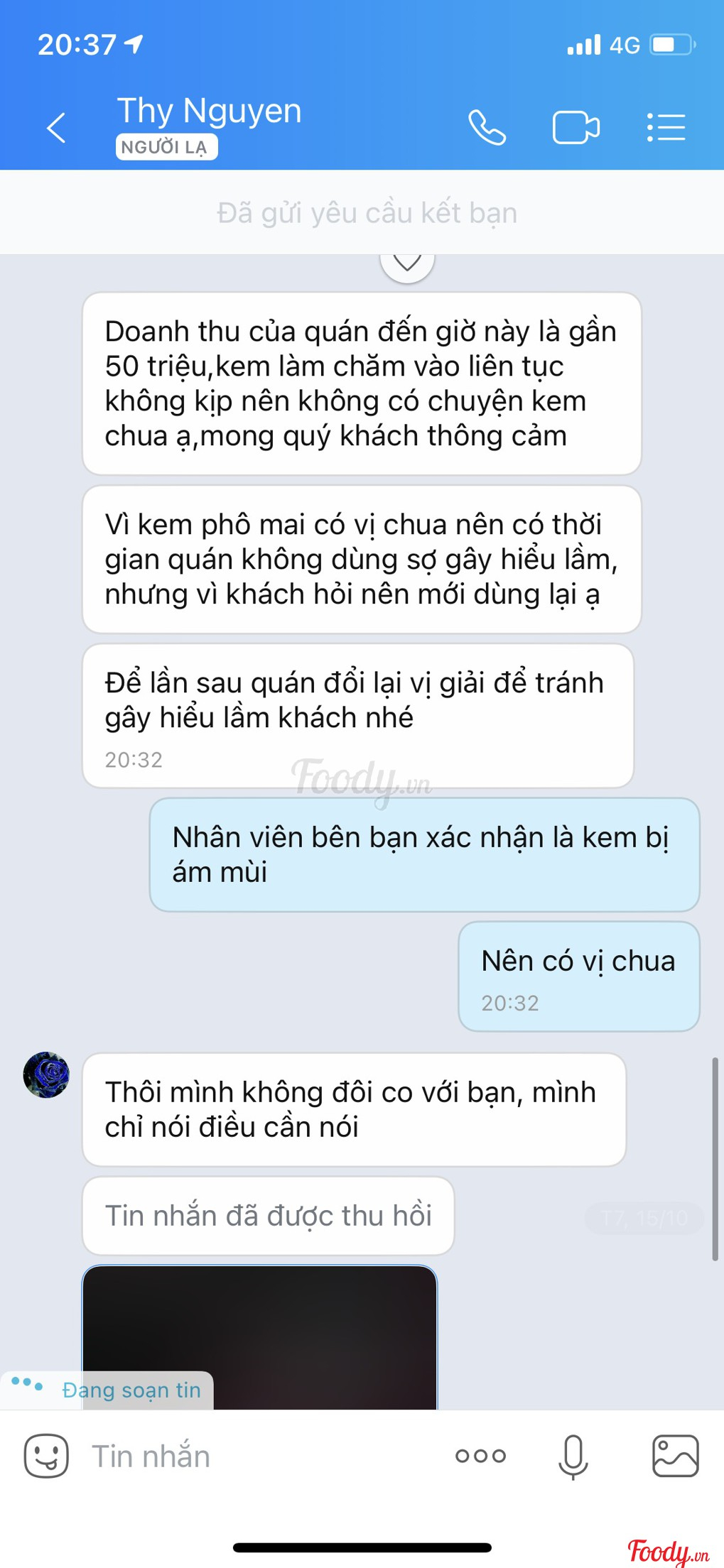Open the chat options menu
The width and height of the screenshot is (724, 1568).
tap(666, 129)
